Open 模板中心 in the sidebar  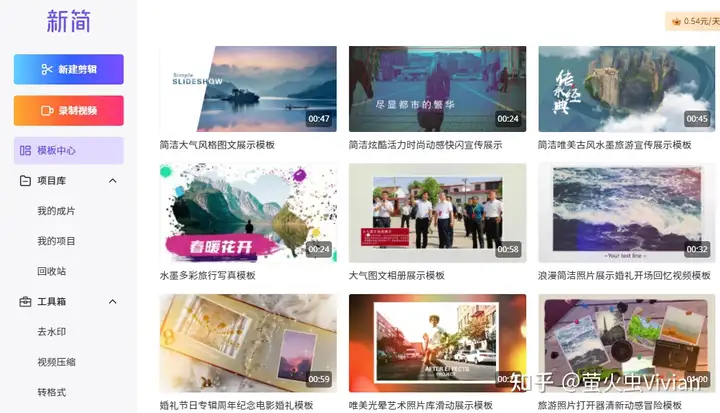(68, 151)
